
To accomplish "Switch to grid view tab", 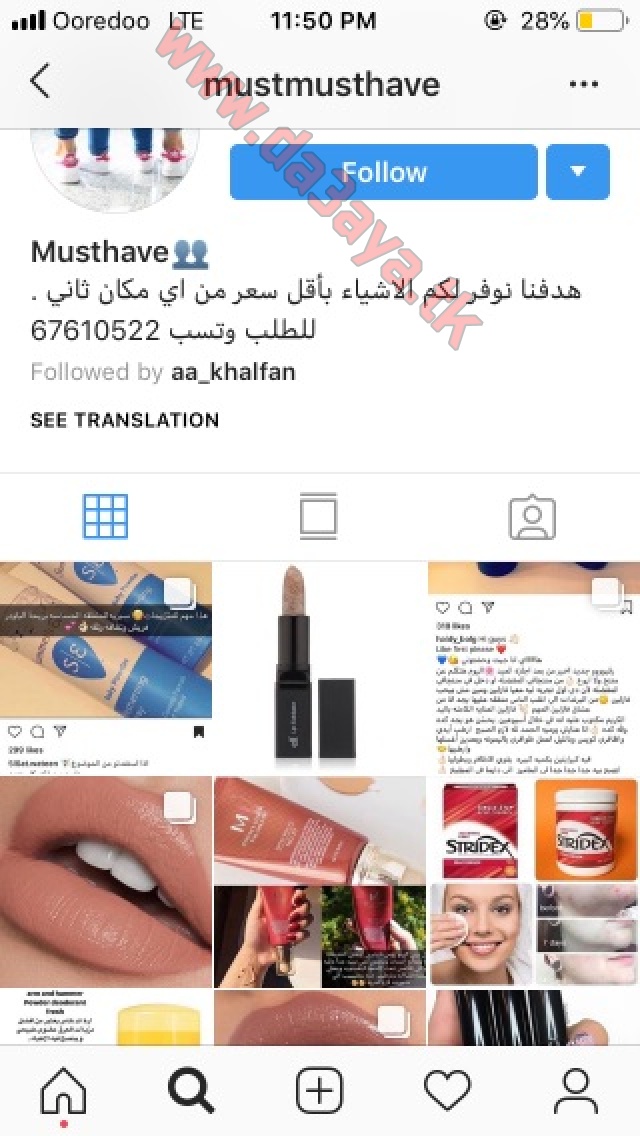I will click(106, 517).
